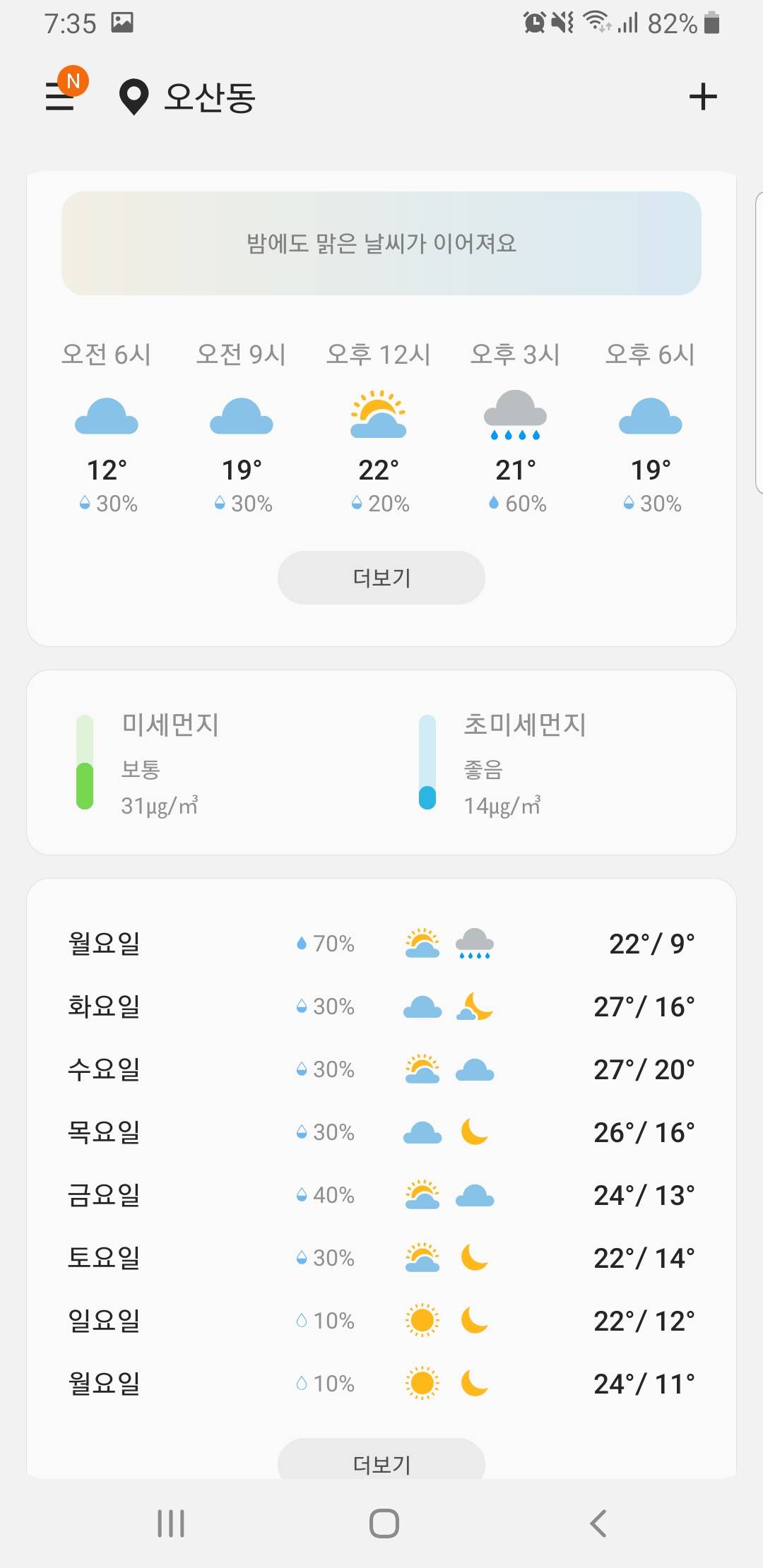Click the sun icon on 일요일 row
The image size is (763, 1568).
pos(422,1319)
